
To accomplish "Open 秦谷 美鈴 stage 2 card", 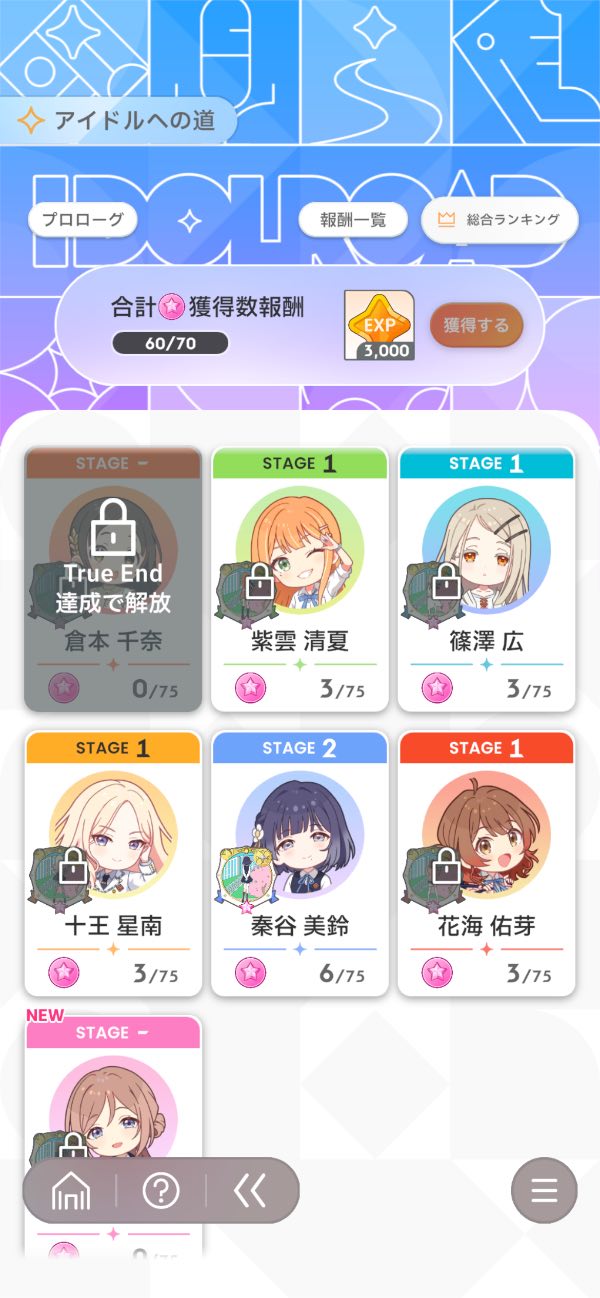I will pyautogui.click(x=300, y=863).
